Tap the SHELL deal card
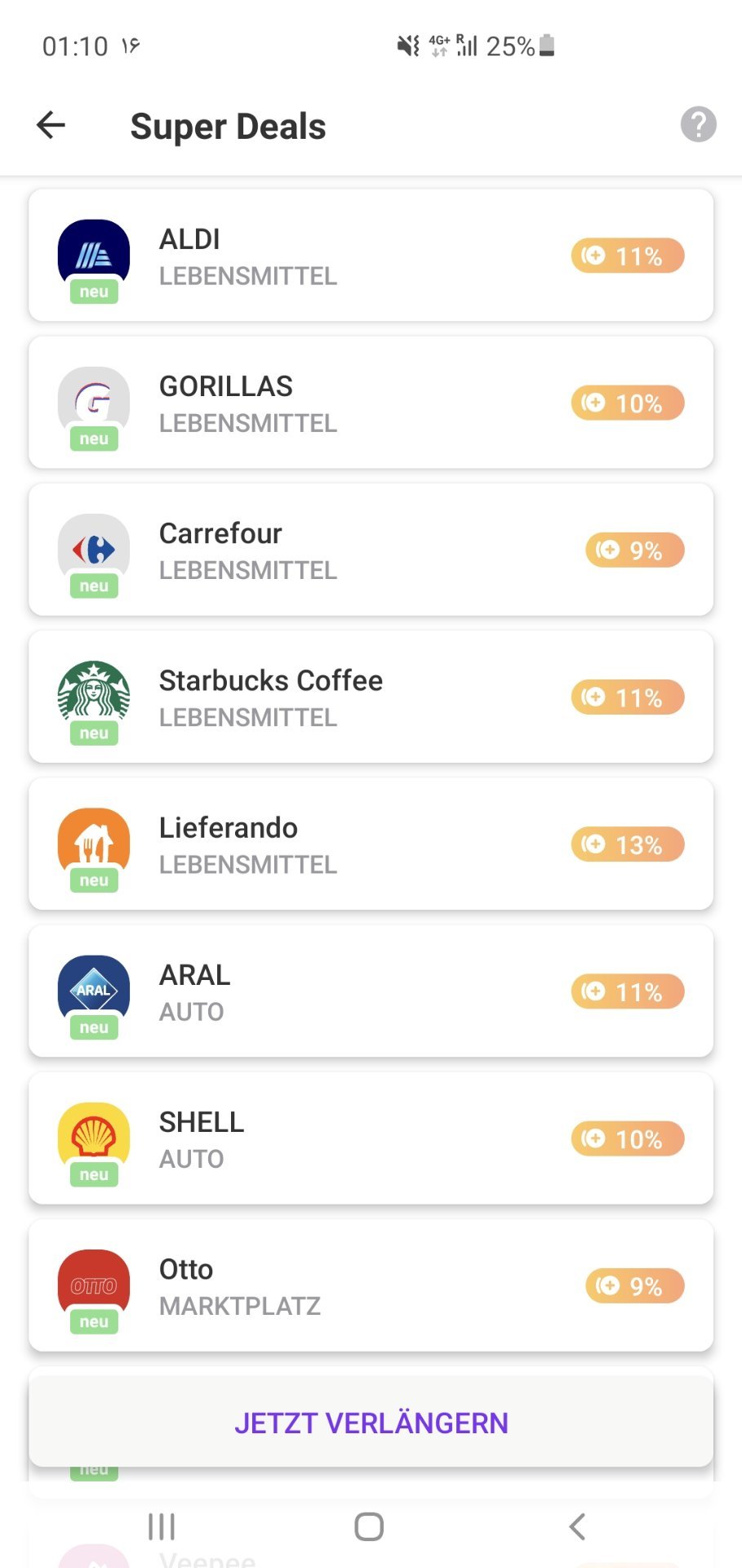This screenshot has width=742, height=1568. [371, 1138]
